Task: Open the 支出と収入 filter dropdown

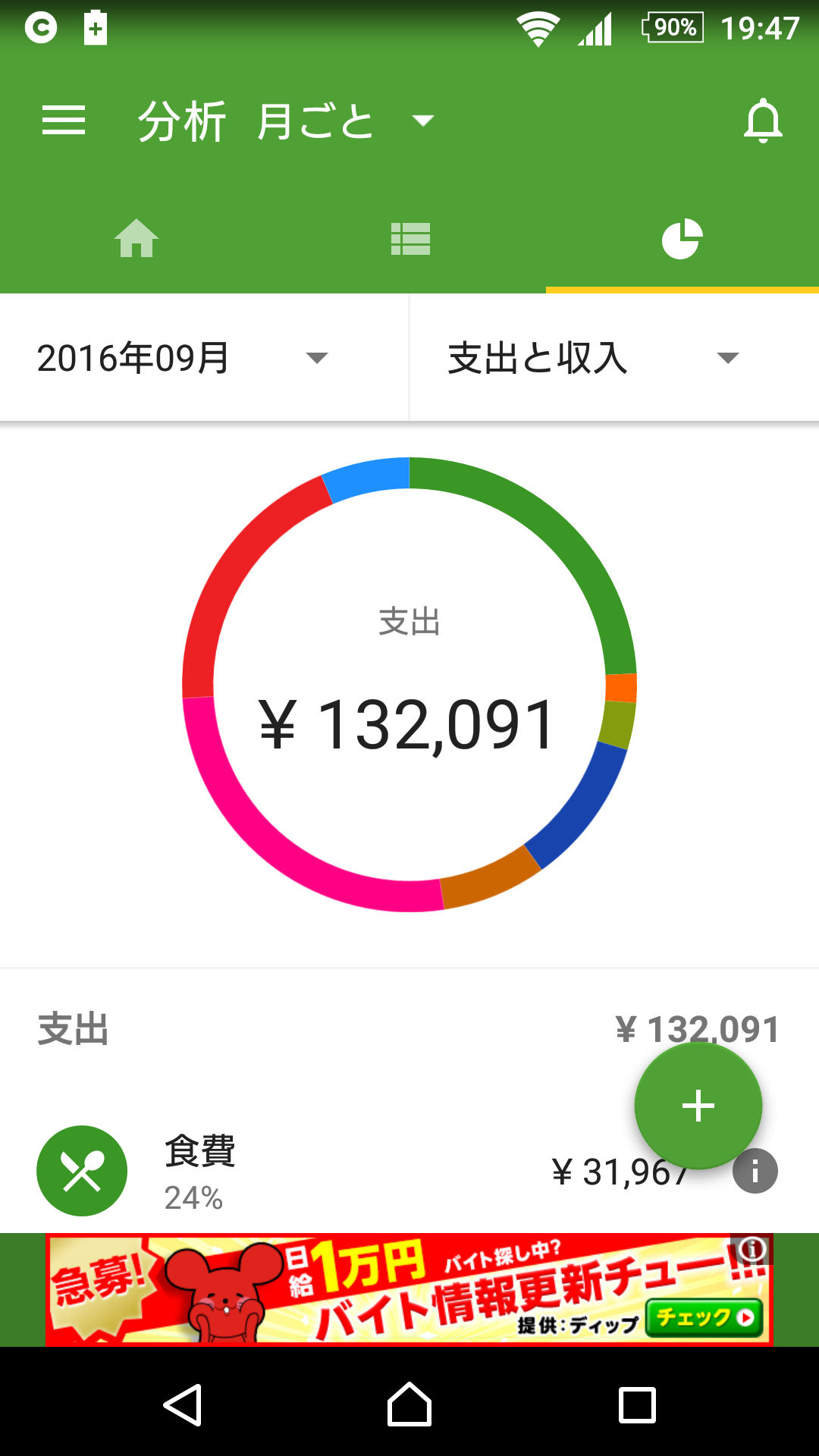Action: pos(591,358)
